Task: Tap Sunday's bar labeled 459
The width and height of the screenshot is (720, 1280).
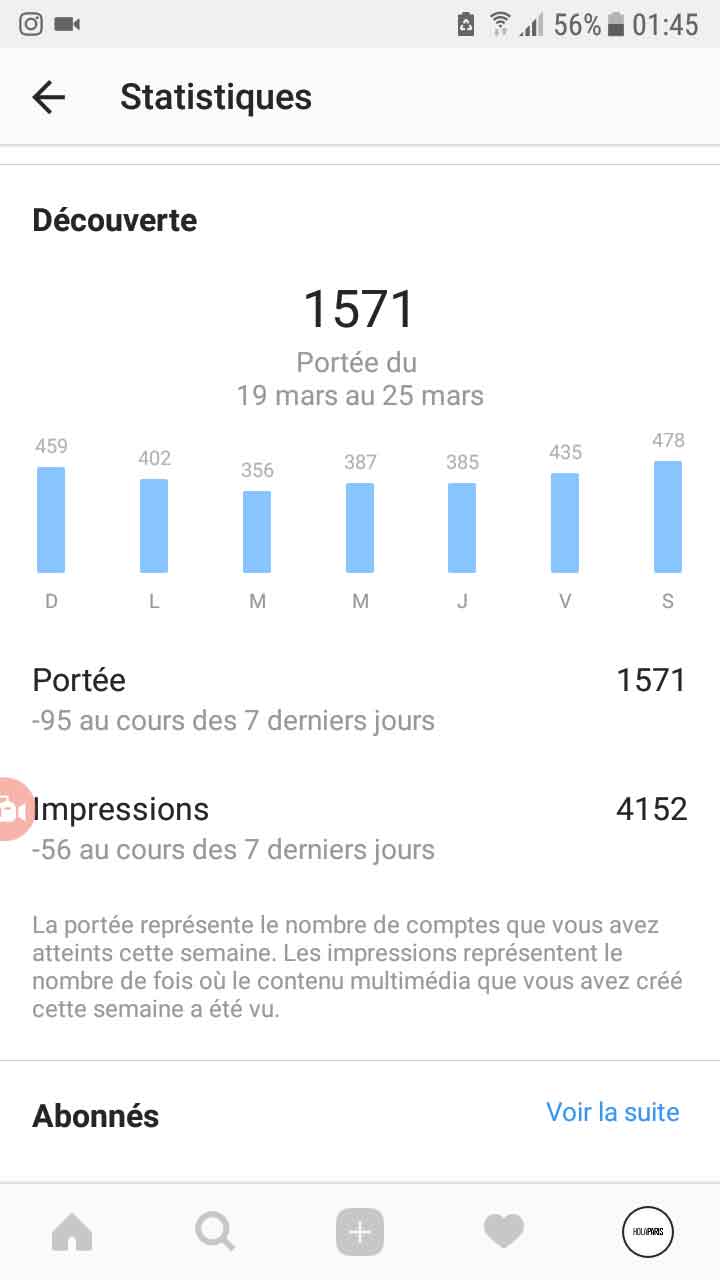Action: [51, 512]
